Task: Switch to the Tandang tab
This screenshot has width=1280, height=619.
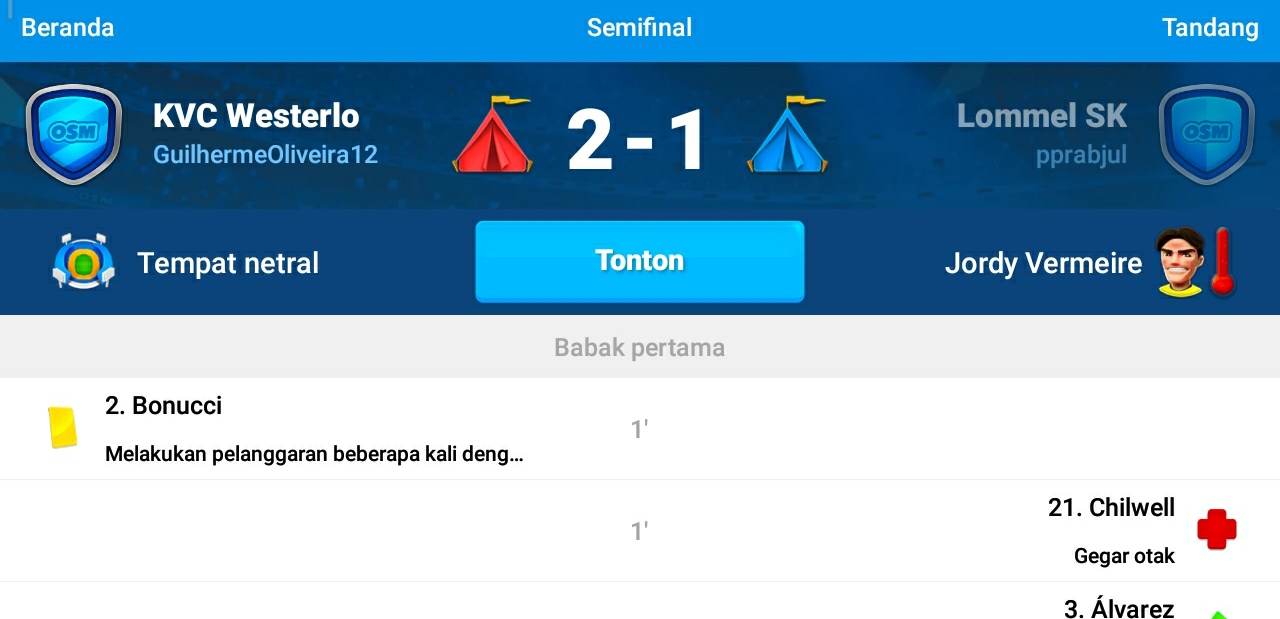Action: pyautogui.click(x=1209, y=28)
